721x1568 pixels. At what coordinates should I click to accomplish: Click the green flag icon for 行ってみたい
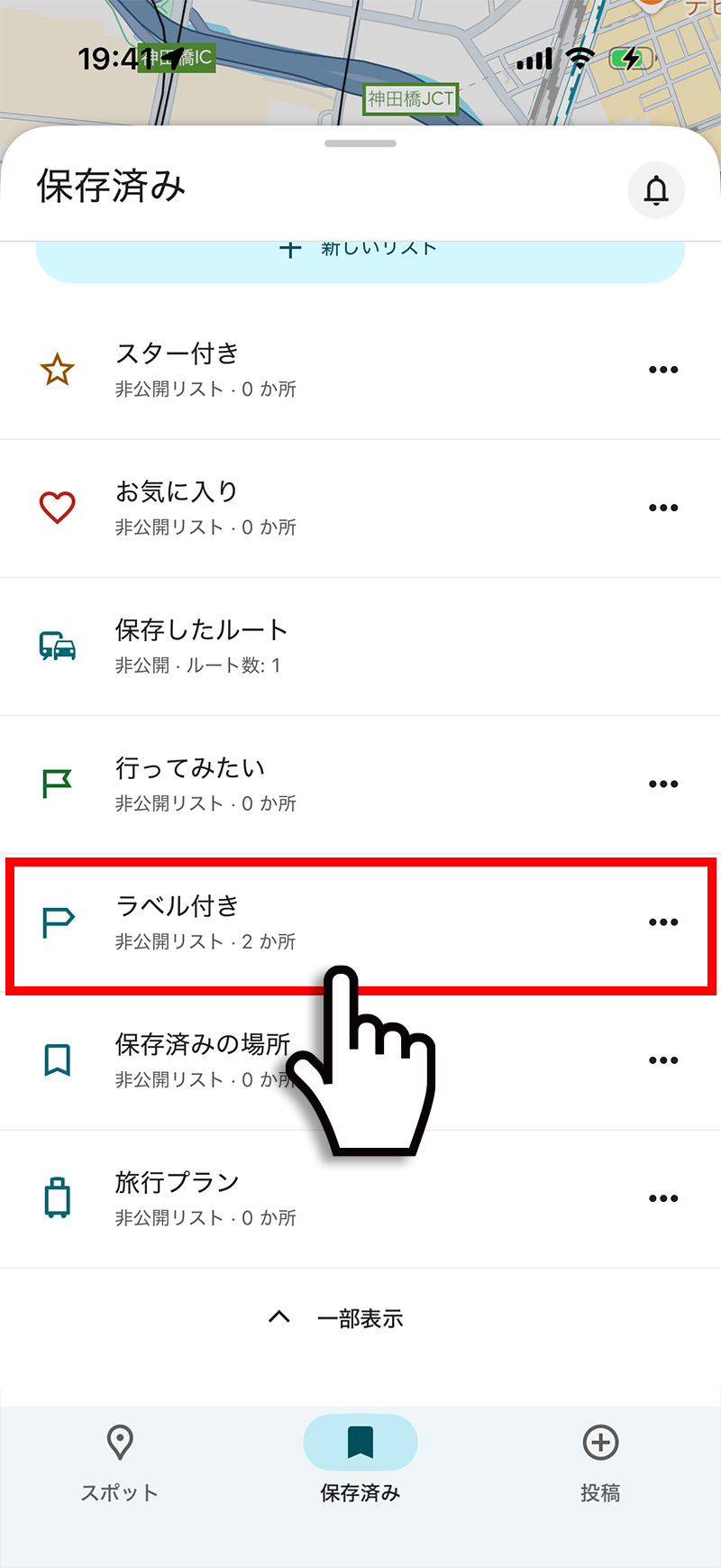click(57, 784)
